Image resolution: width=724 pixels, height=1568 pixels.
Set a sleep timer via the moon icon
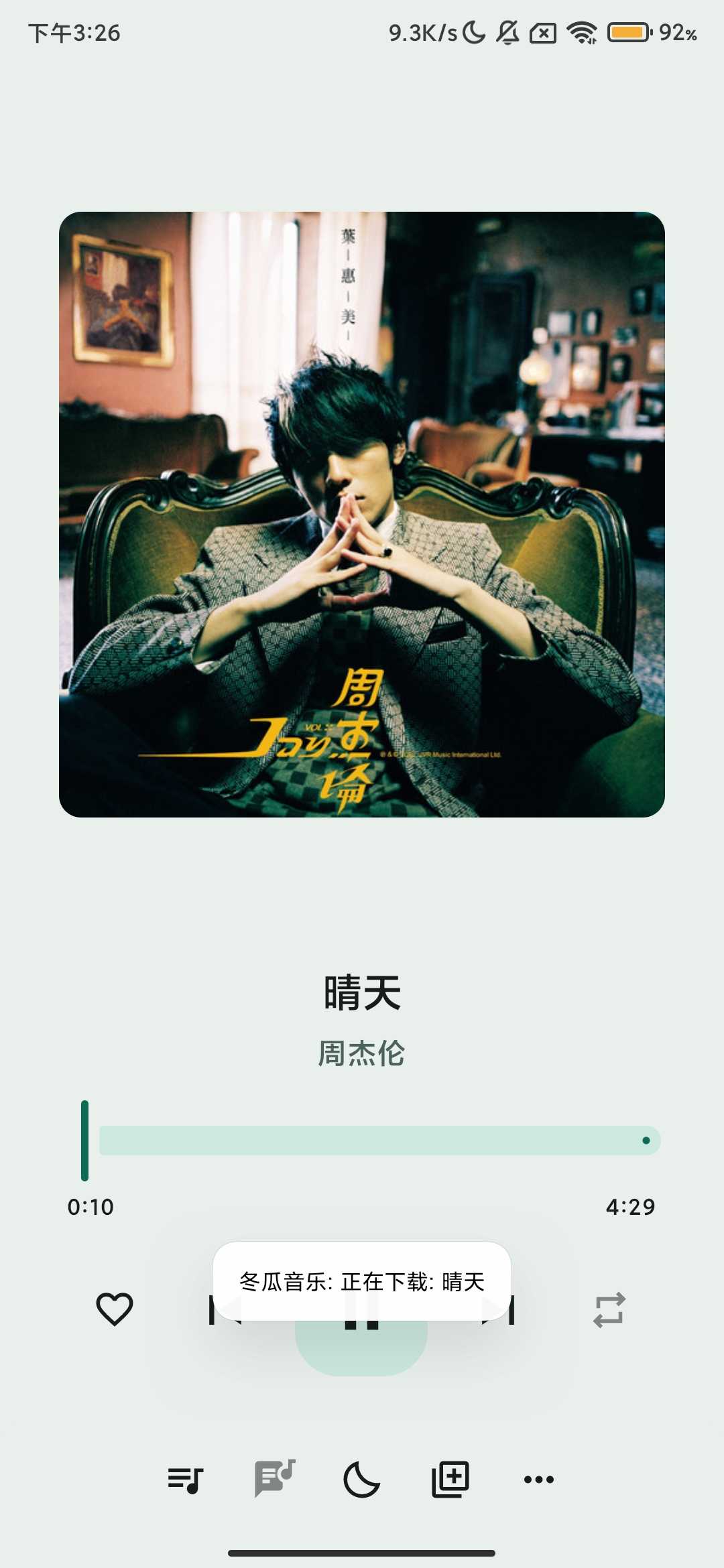[362, 1478]
